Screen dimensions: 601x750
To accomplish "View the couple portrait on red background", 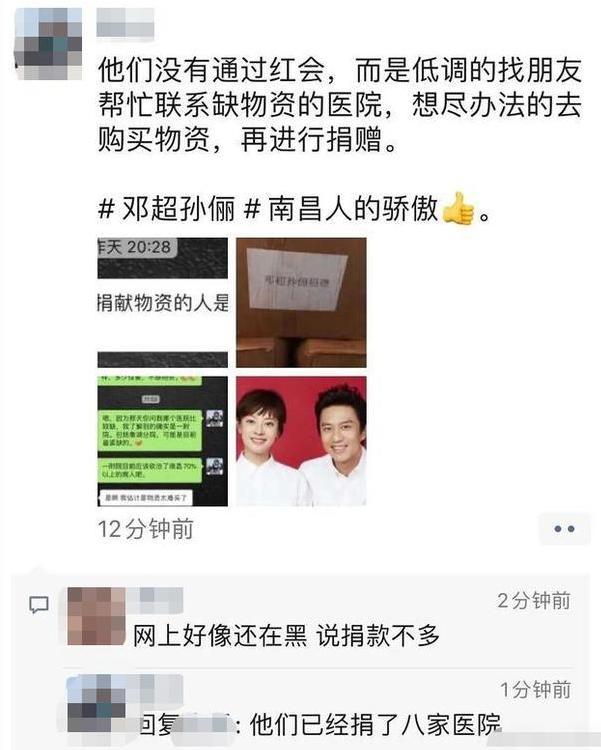I will click(300, 441).
